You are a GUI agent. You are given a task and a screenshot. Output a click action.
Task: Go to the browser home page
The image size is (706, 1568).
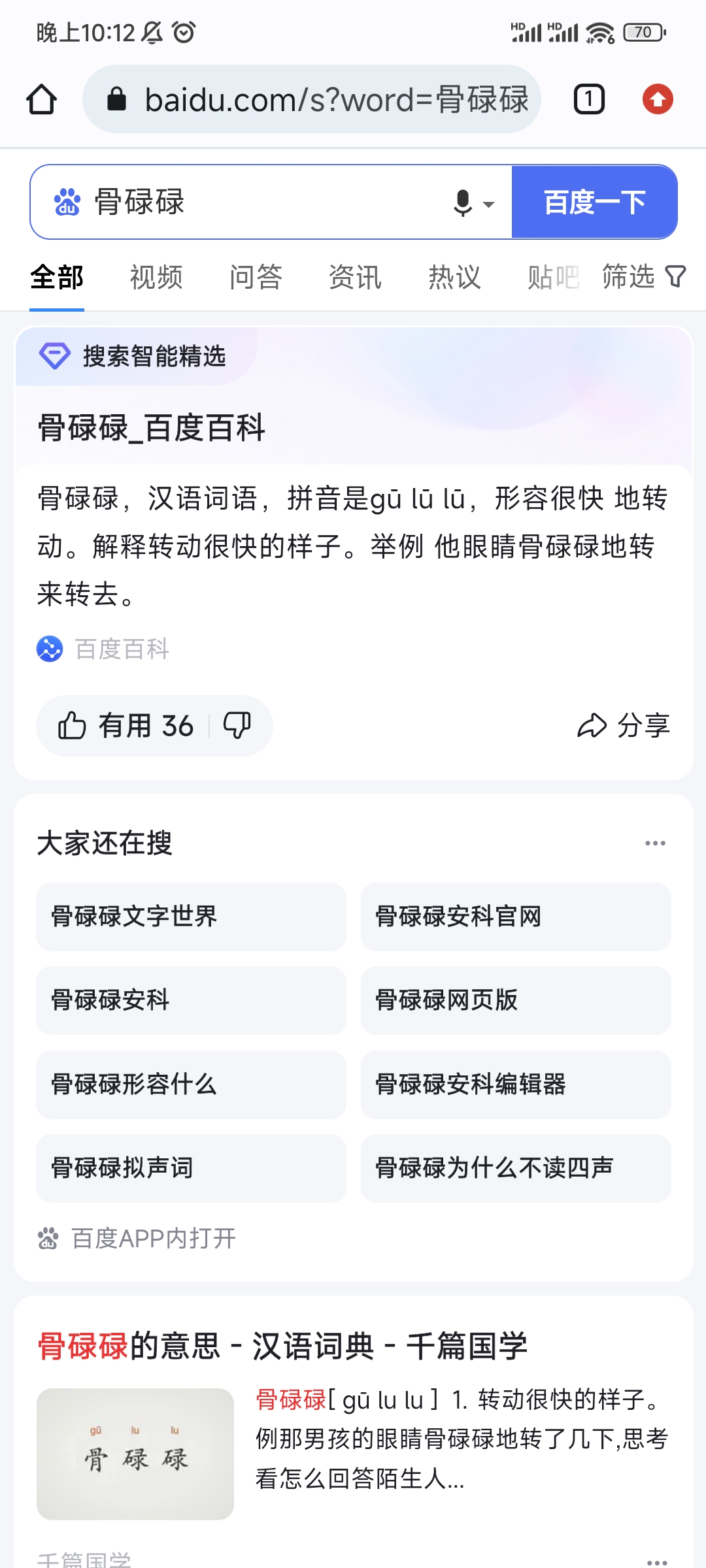[41, 100]
